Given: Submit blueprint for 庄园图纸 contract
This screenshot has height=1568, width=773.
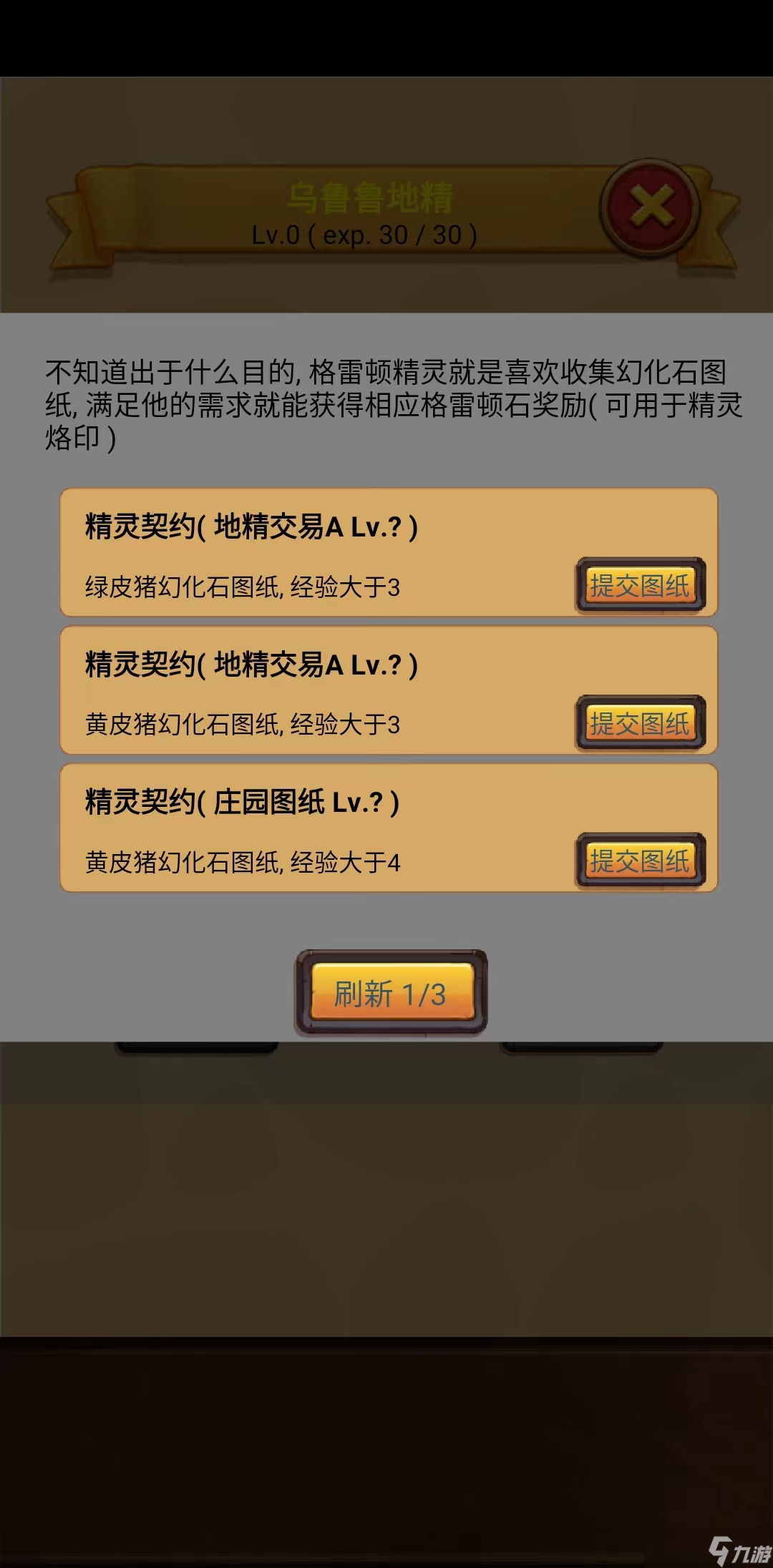Looking at the screenshot, I should coord(641,861).
